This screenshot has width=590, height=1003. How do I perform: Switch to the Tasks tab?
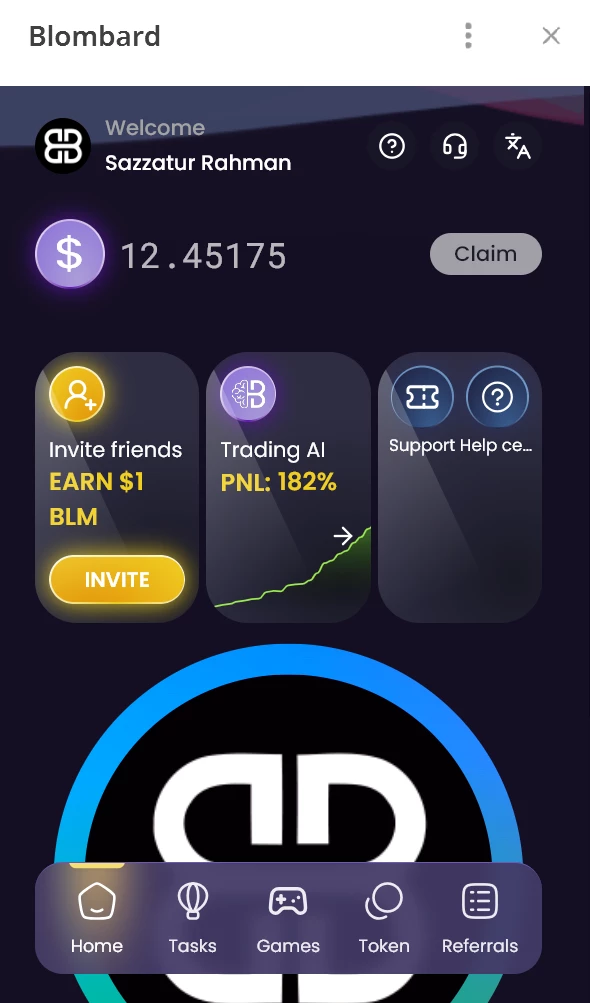click(193, 919)
